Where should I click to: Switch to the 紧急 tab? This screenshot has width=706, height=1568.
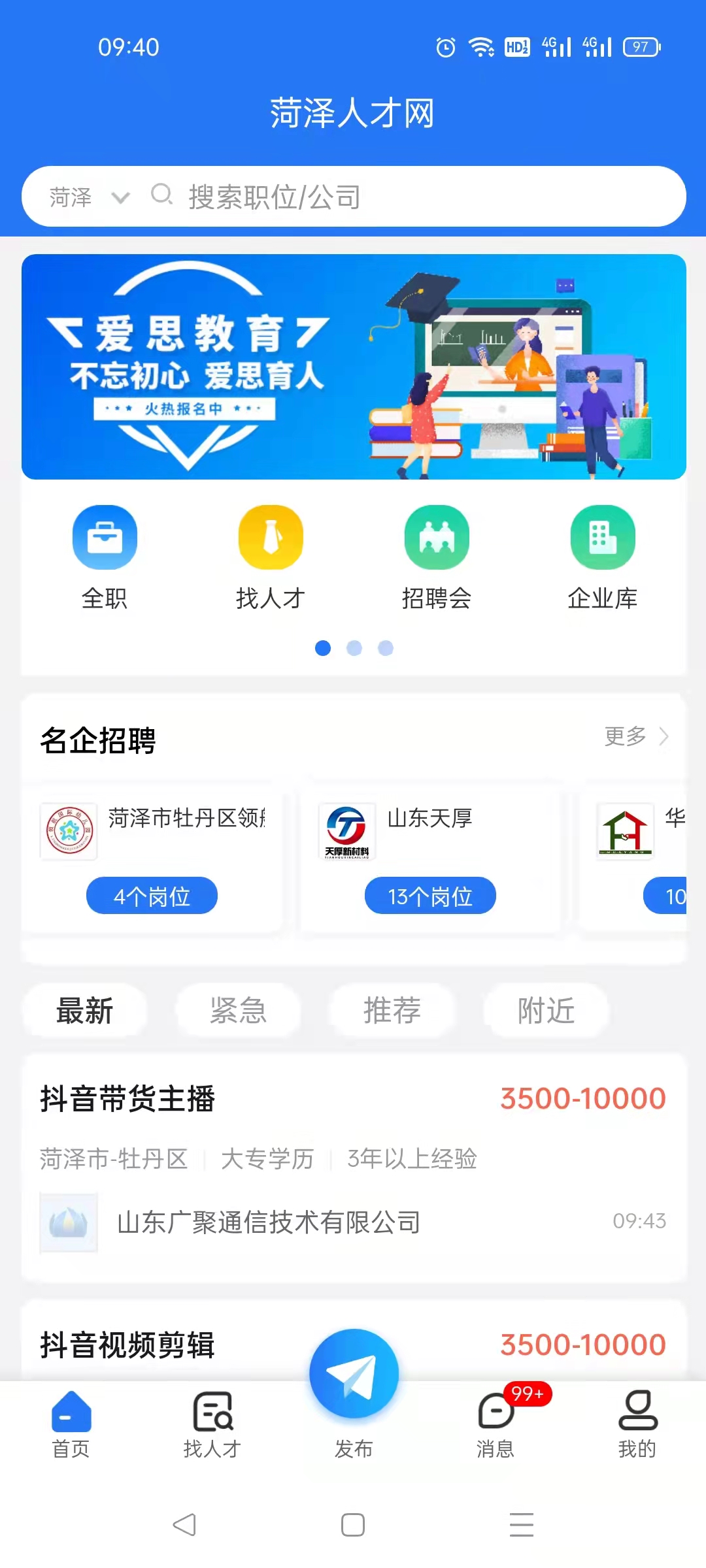[238, 1011]
